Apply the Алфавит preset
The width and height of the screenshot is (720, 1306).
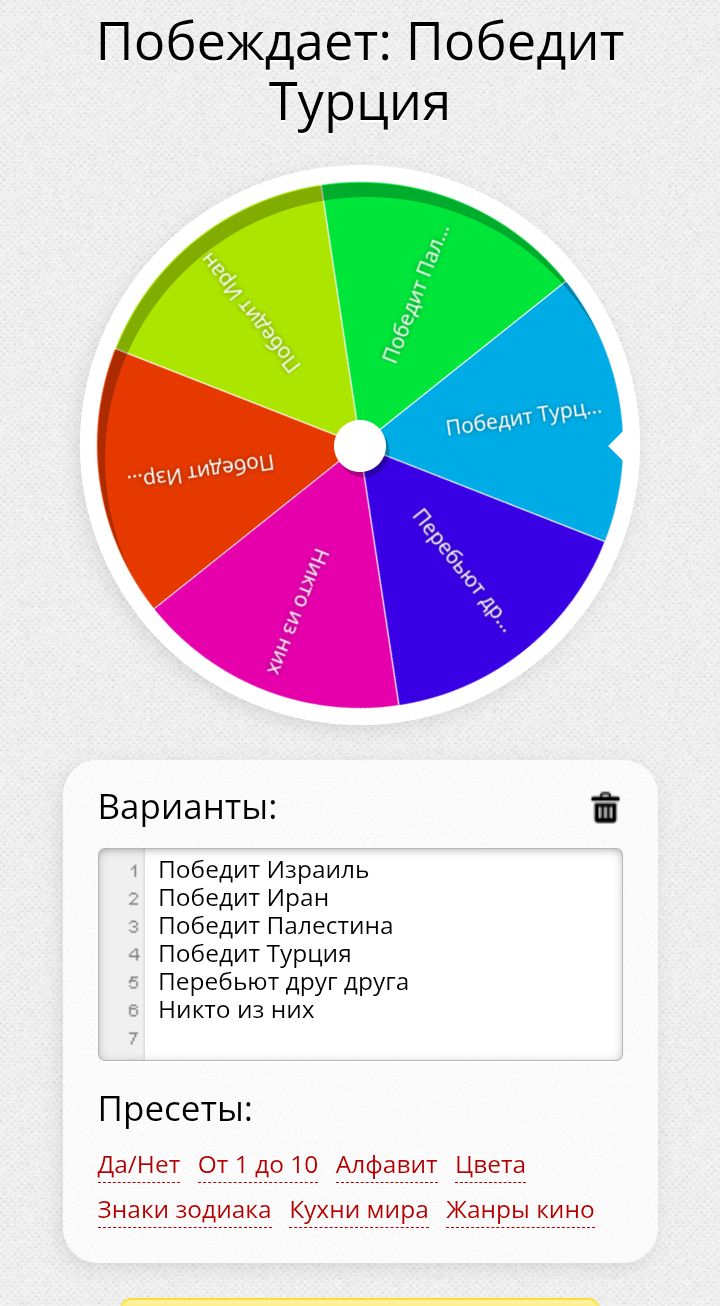click(x=387, y=1165)
